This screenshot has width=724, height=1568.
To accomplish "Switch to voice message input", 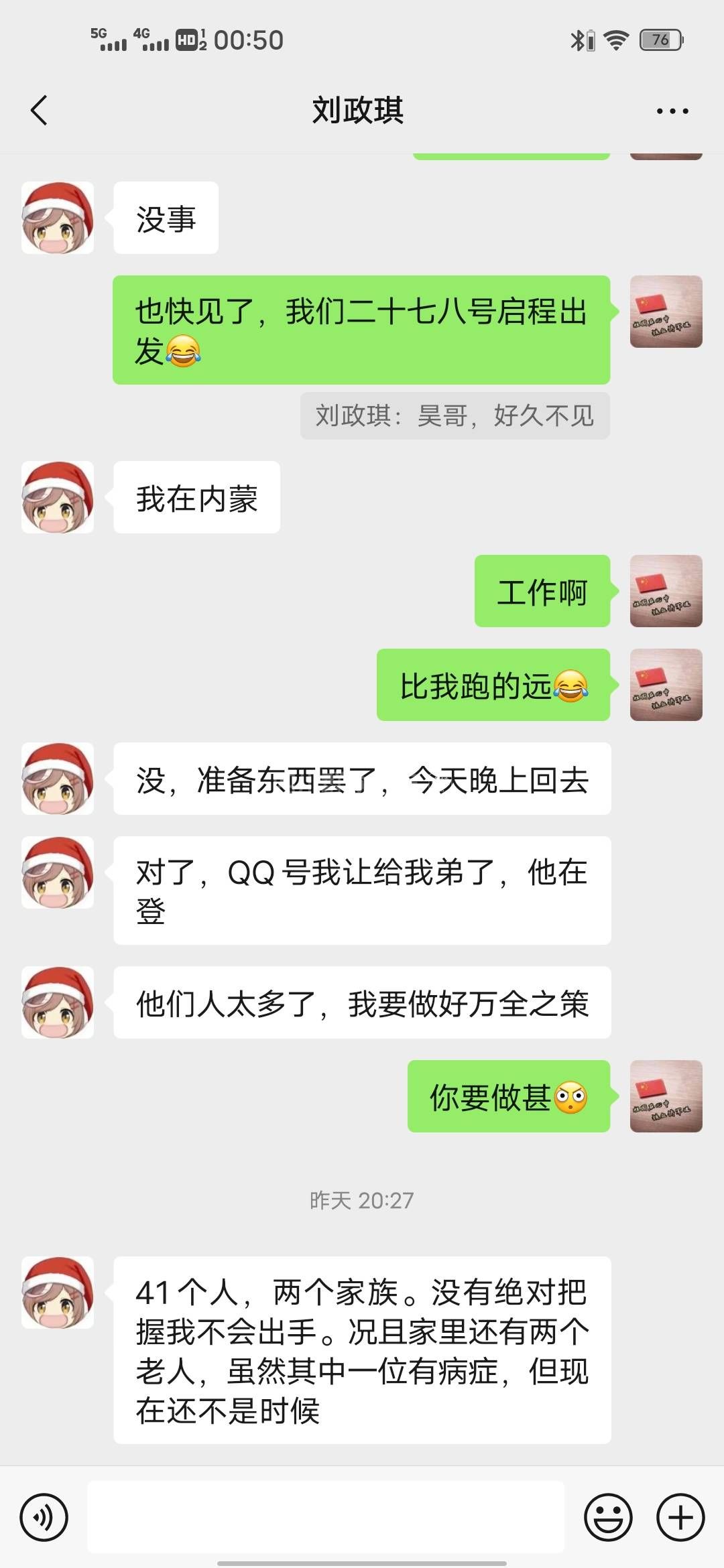I will (44, 1517).
